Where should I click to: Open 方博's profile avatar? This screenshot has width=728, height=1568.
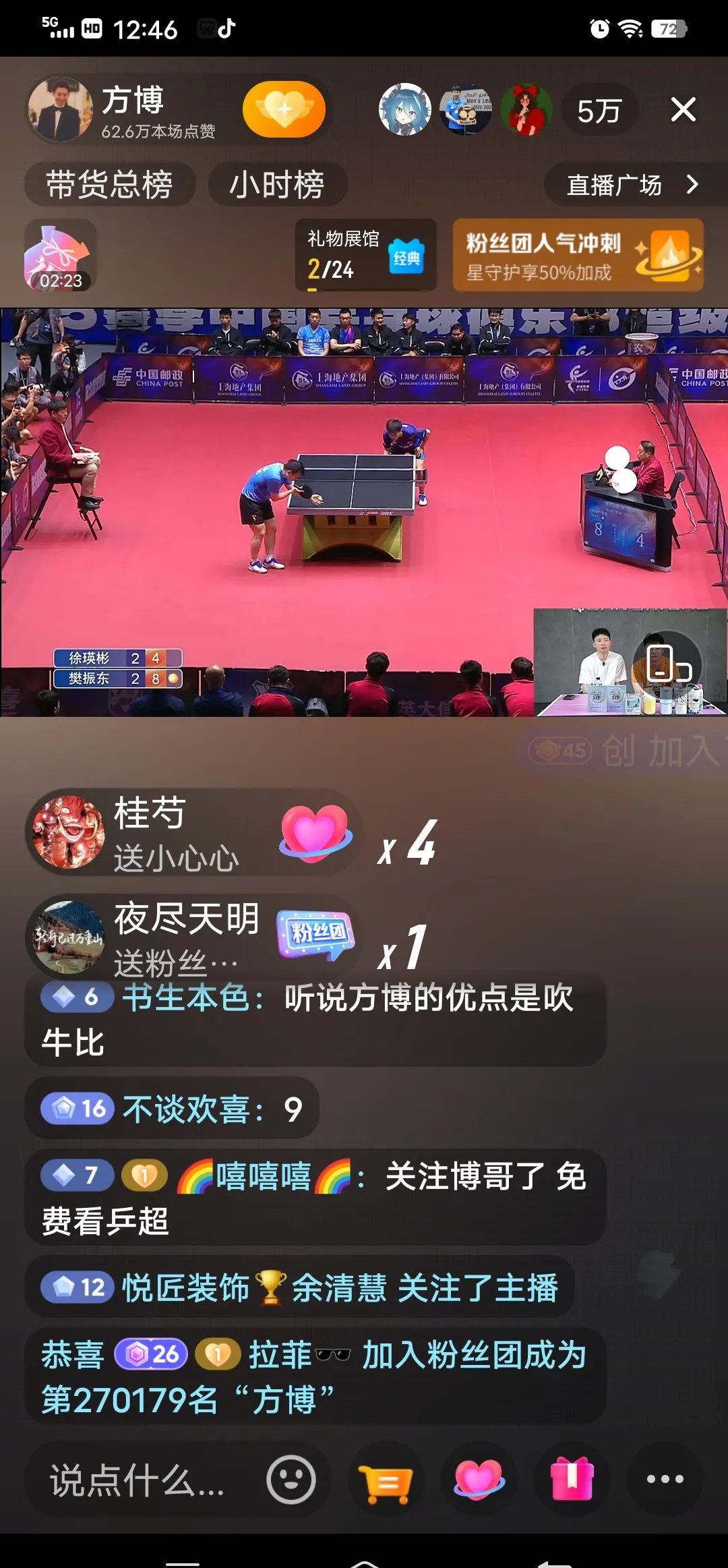pos(60,110)
